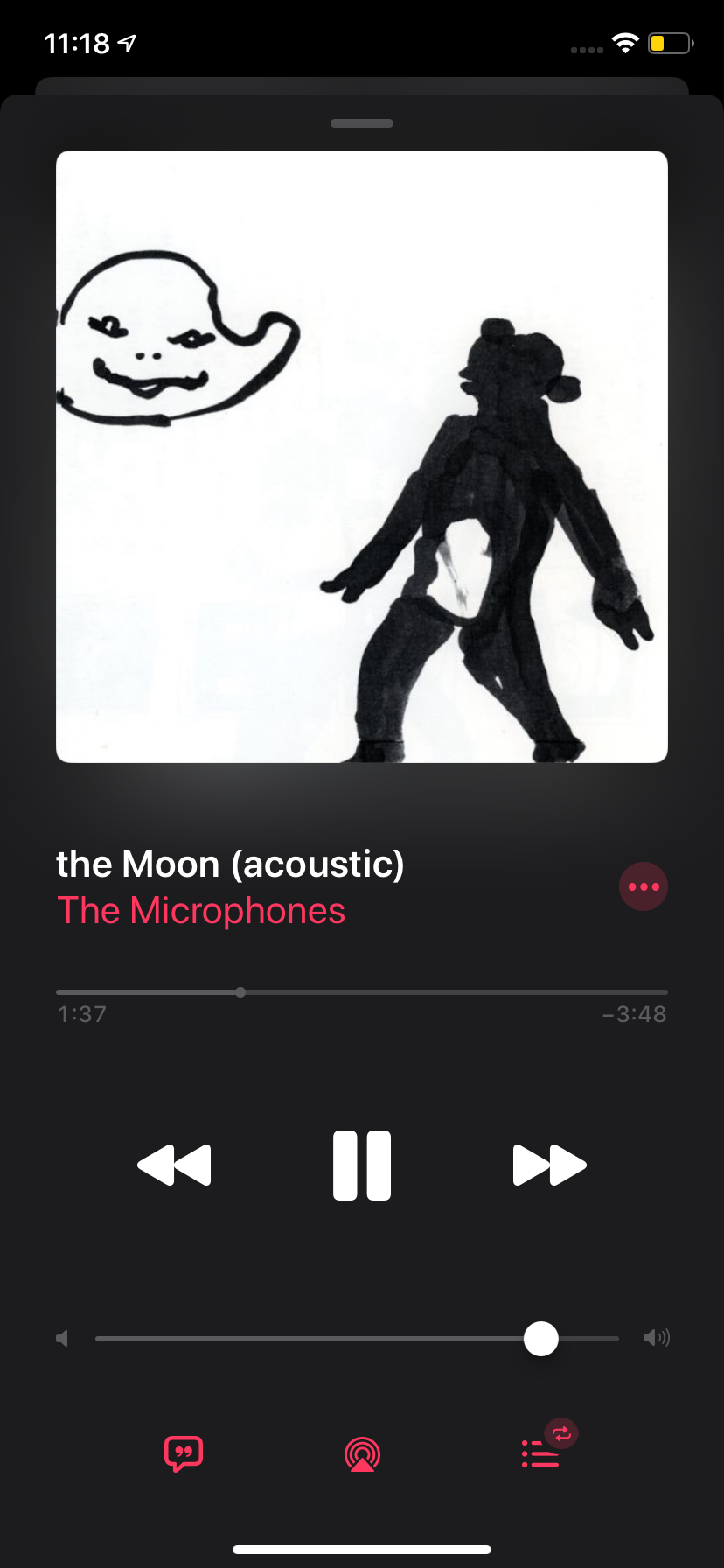
Task: Tap the player sheet grabber handle
Action: click(362, 123)
